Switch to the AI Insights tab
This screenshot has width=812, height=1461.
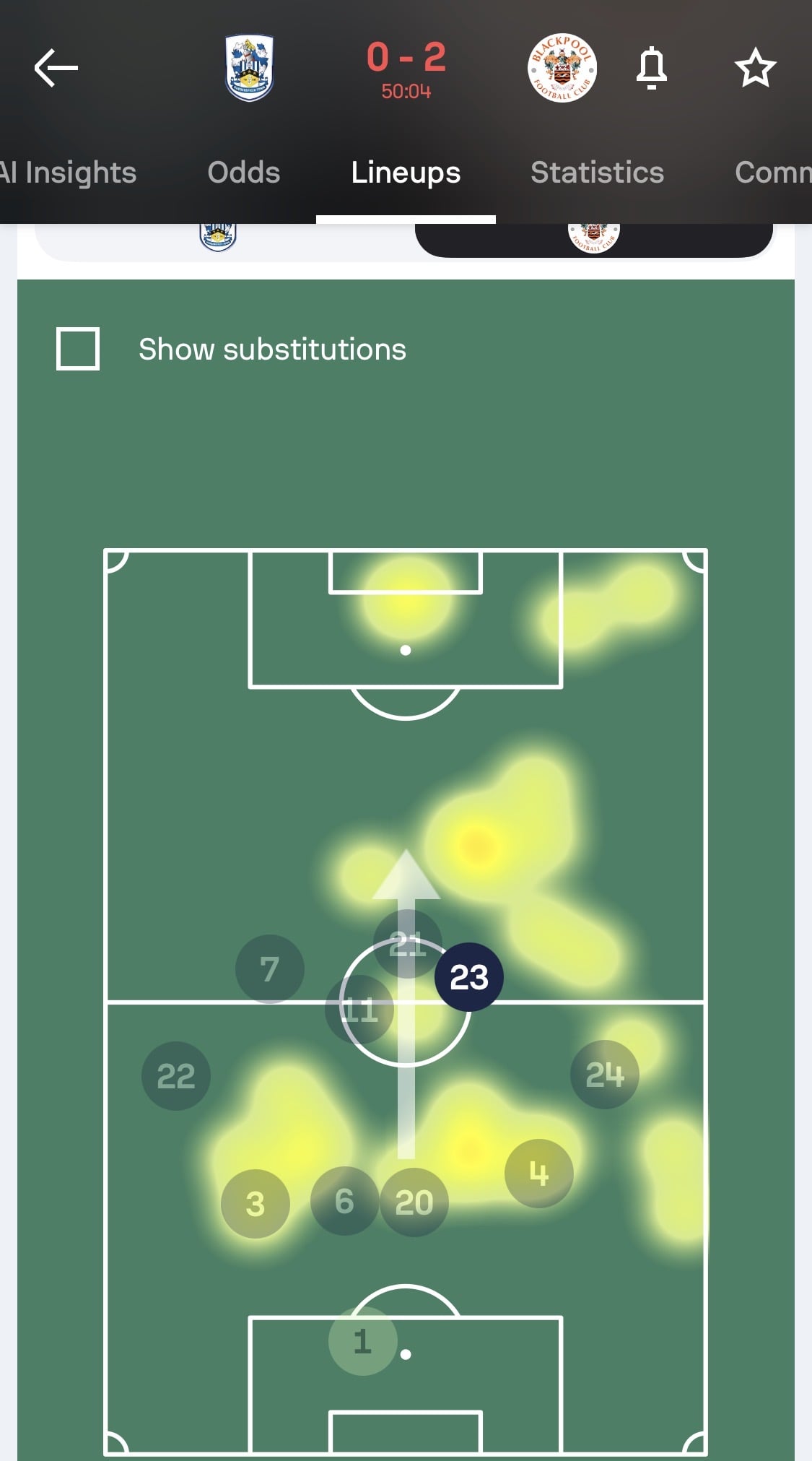[69, 173]
